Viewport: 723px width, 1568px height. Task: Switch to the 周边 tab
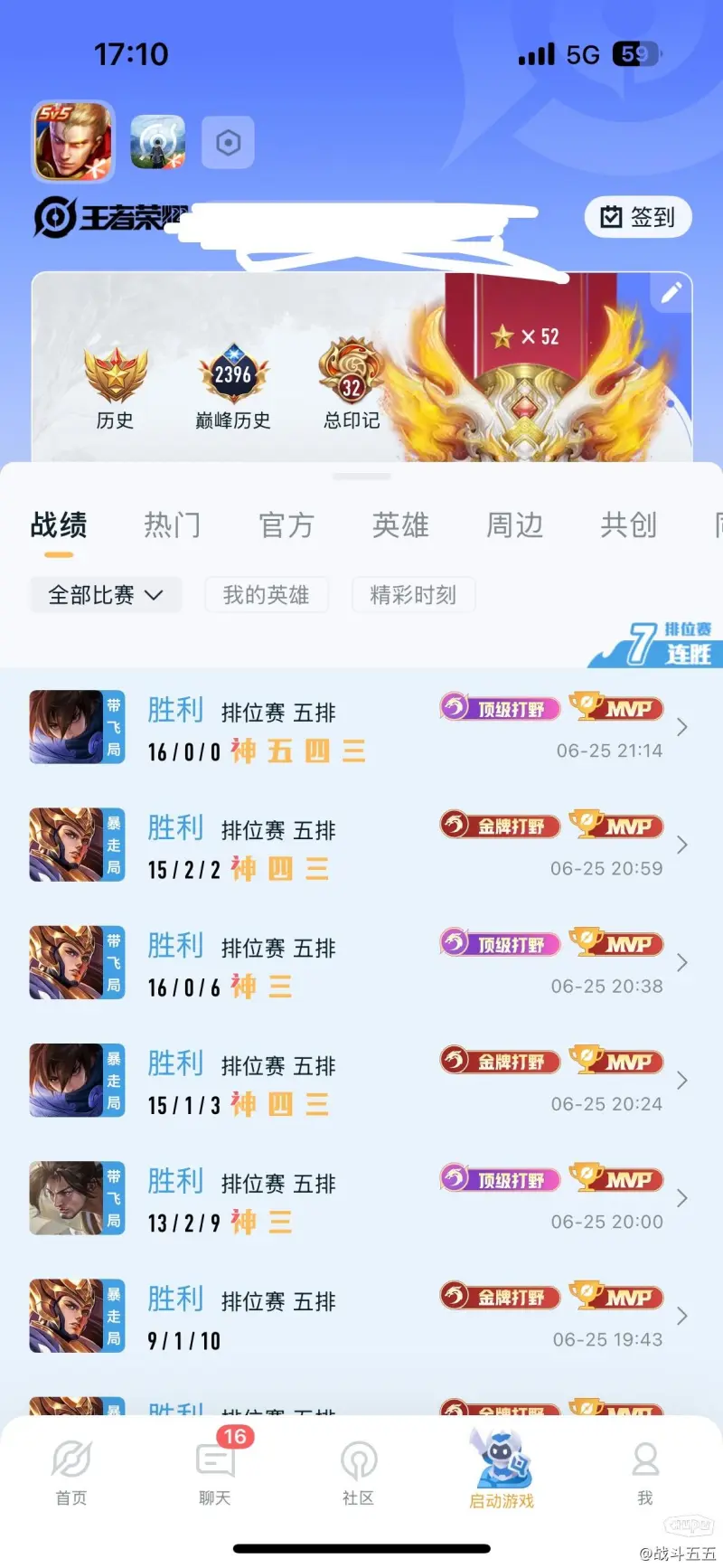pos(514,525)
